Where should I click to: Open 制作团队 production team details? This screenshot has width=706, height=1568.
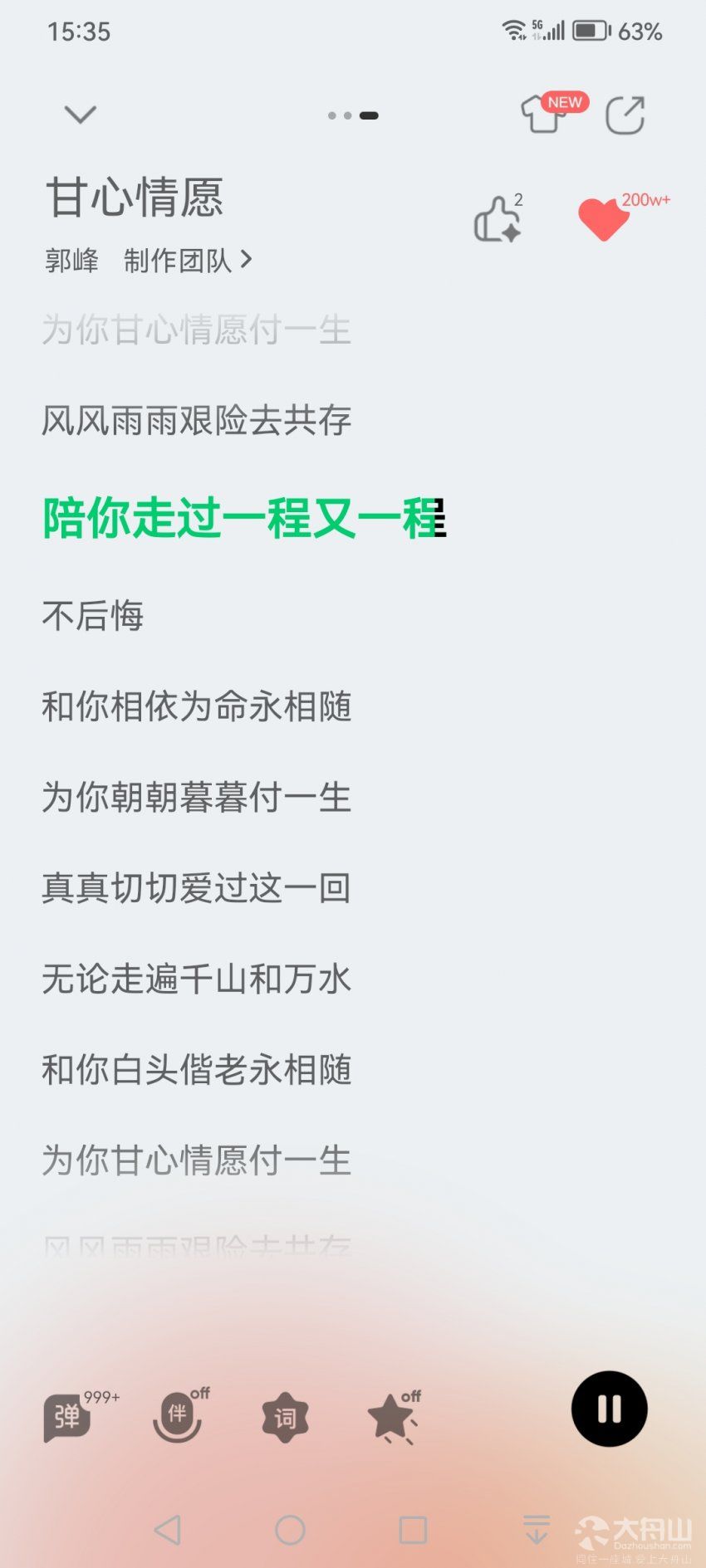pos(187,261)
